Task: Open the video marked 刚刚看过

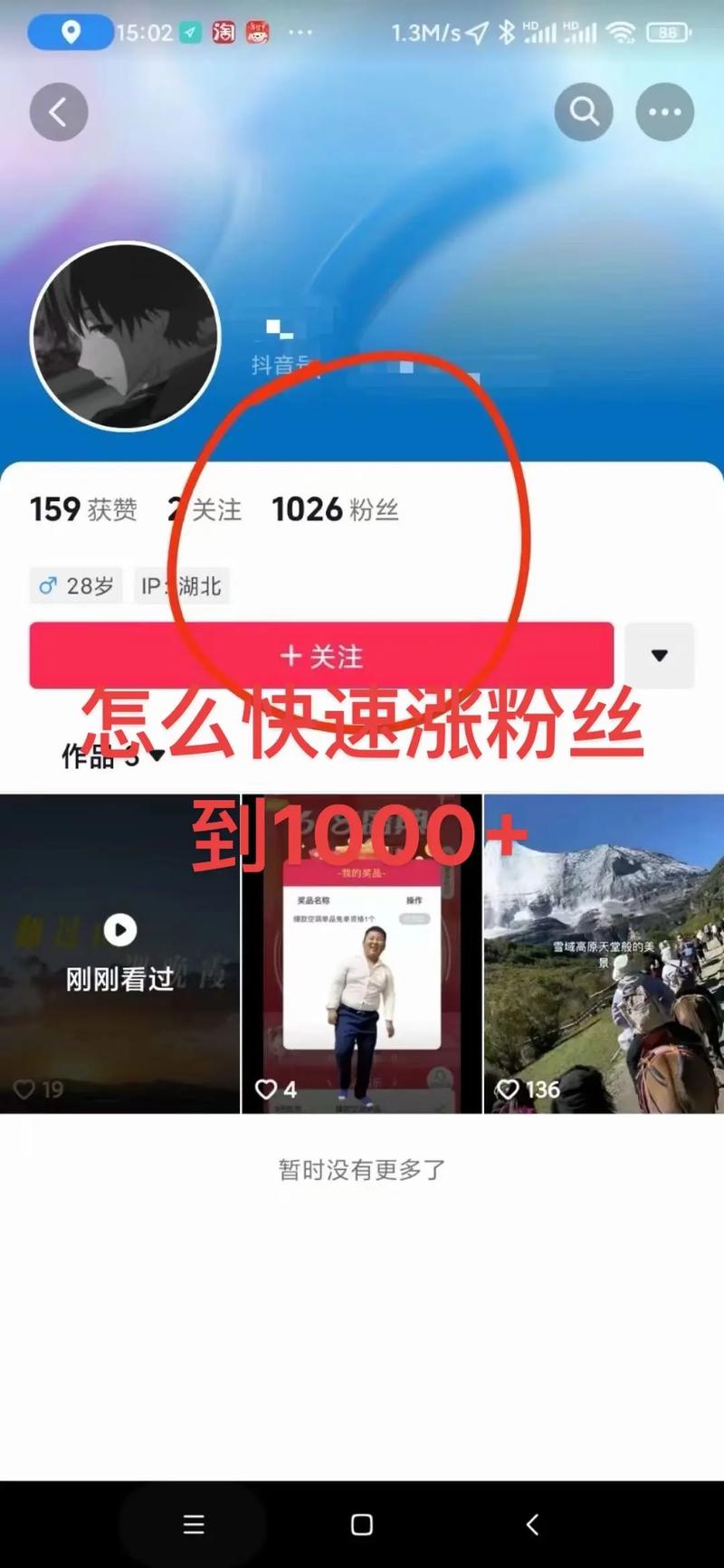Action: click(x=119, y=955)
